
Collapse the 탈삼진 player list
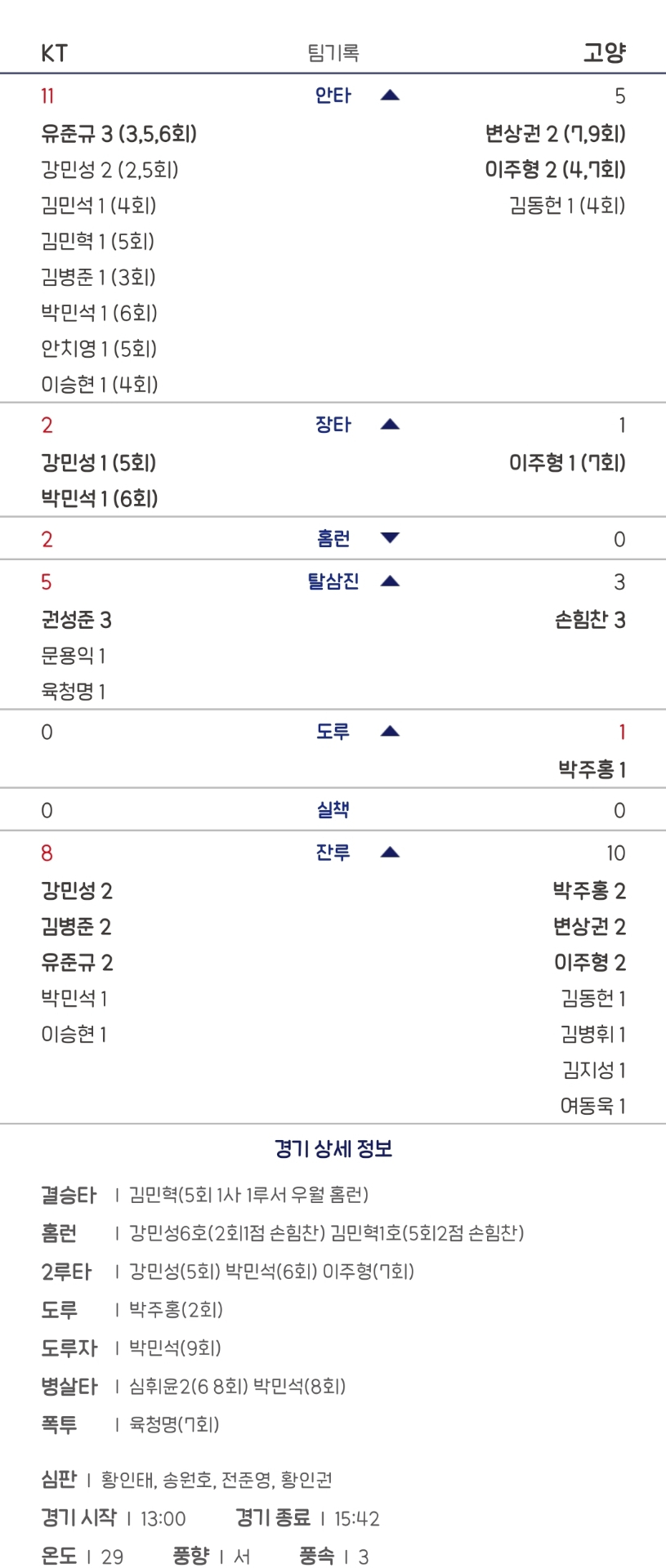pyautogui.click(x=390, y=581)
